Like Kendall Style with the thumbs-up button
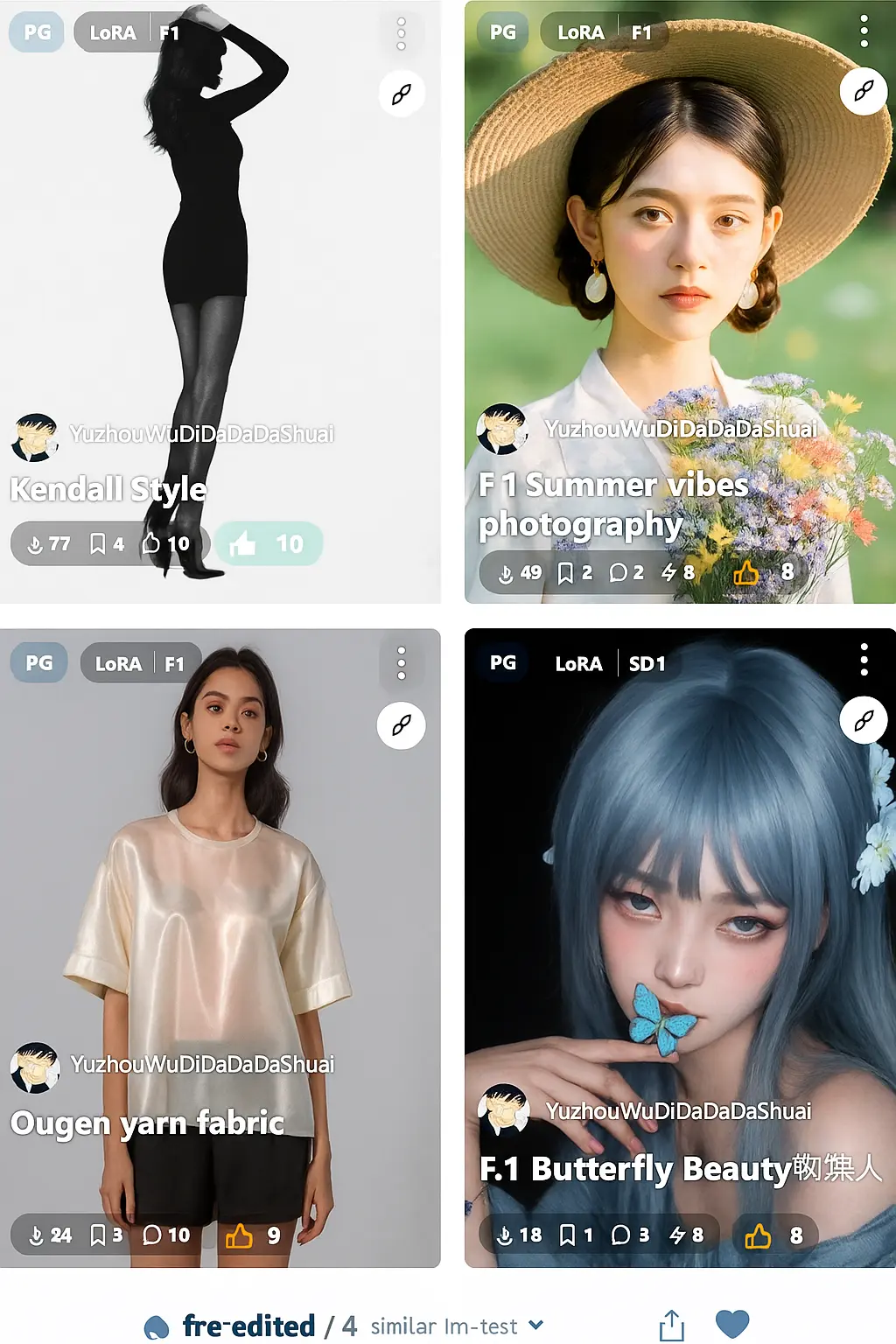Image resolution: width=896 pixels, height=1344 pixels. click(x=268, y=544)
